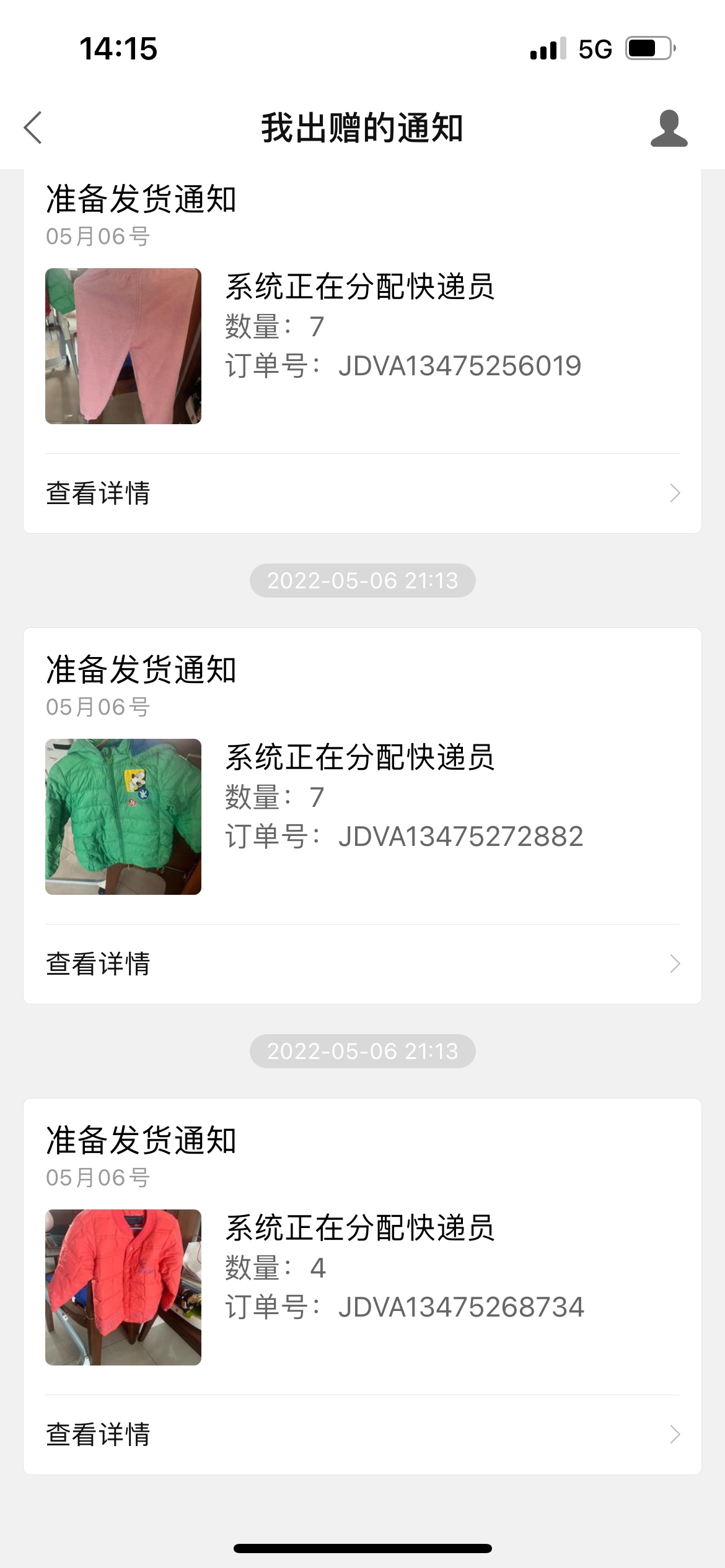
Task: View details for order JDVA13475272882
Action: click(x=362, y=964)
